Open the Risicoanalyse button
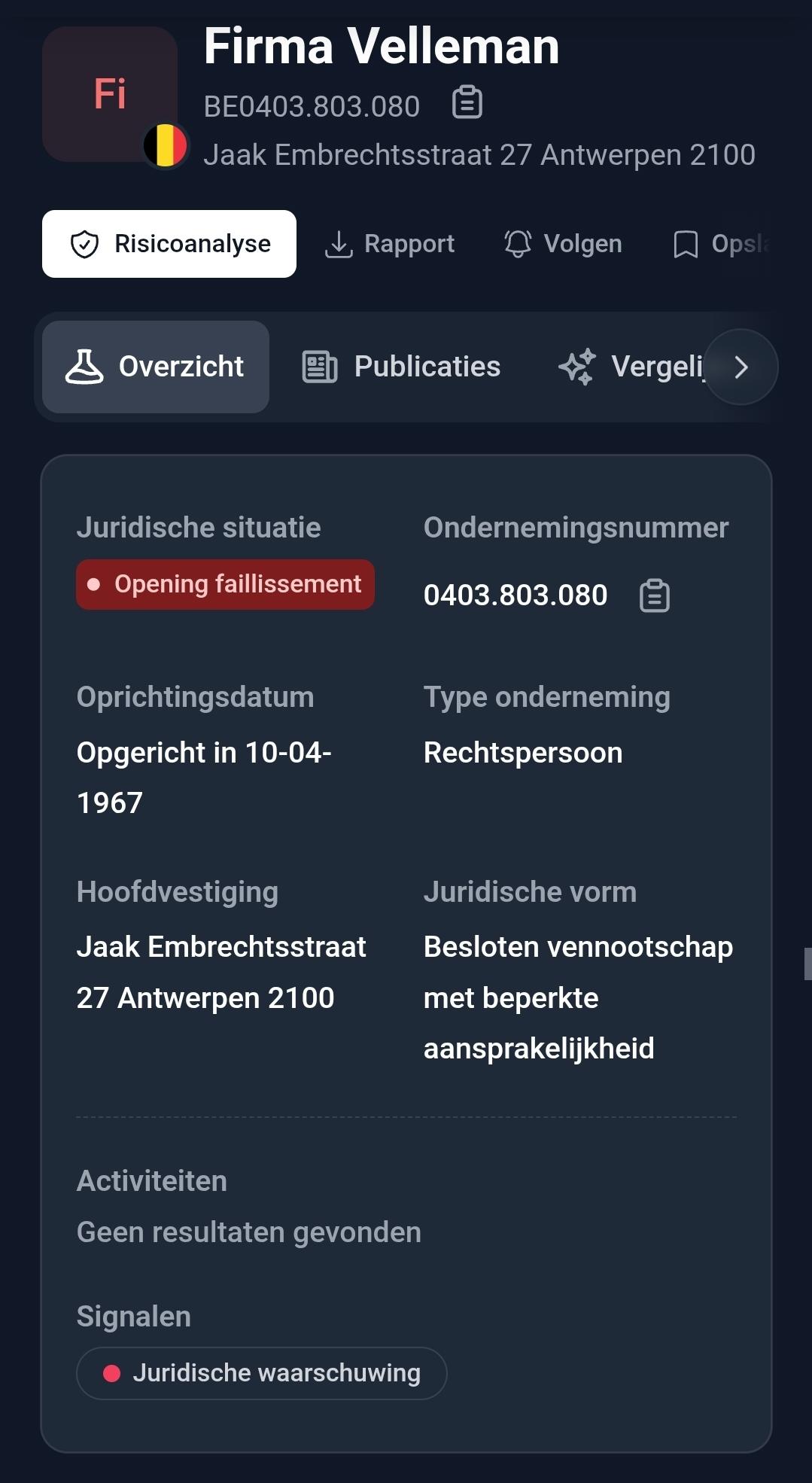The width and height of the screenshot is (812, 1483). click(x=169, y=244)
